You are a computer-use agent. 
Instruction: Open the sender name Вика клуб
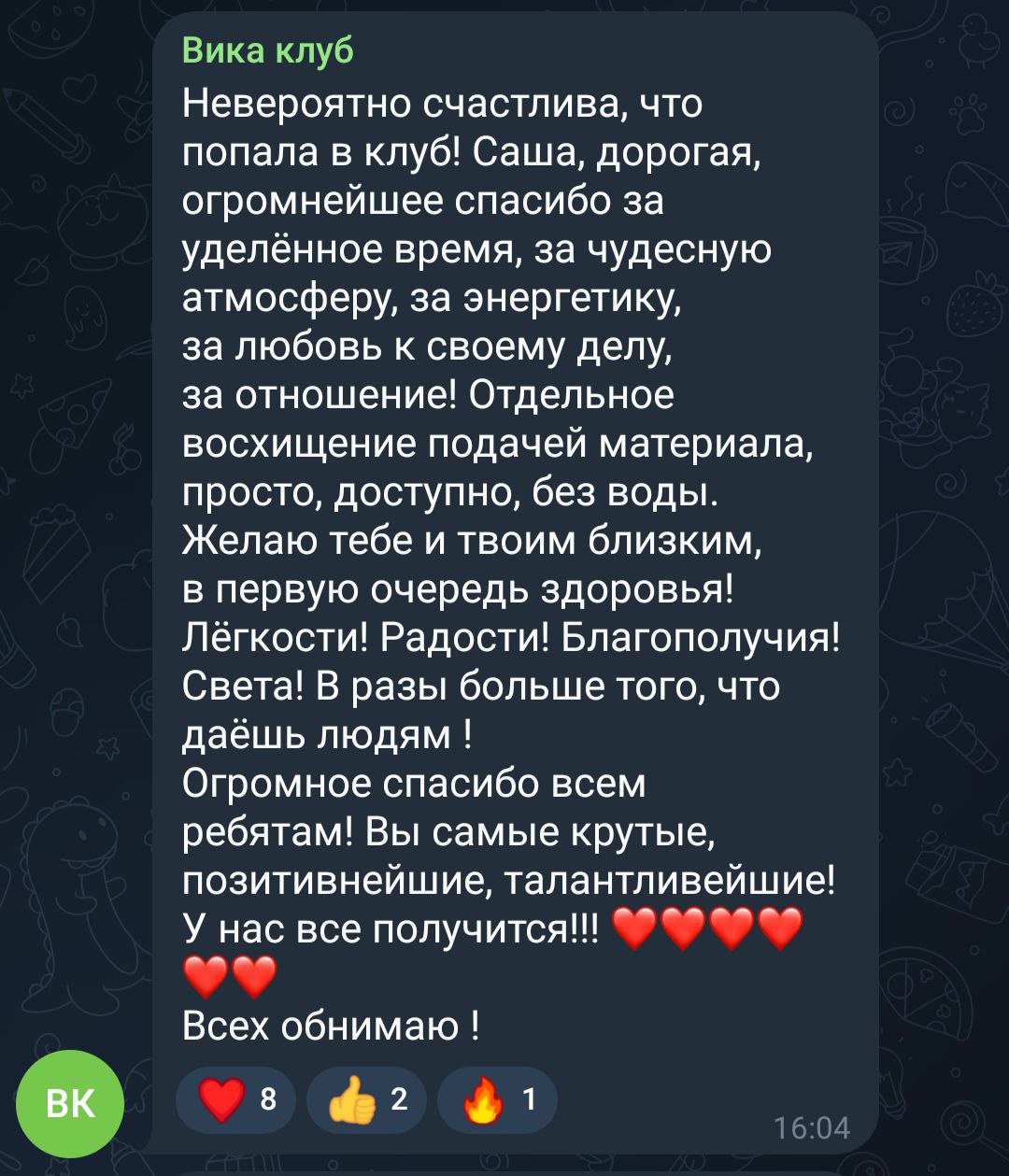coord(268,50)
